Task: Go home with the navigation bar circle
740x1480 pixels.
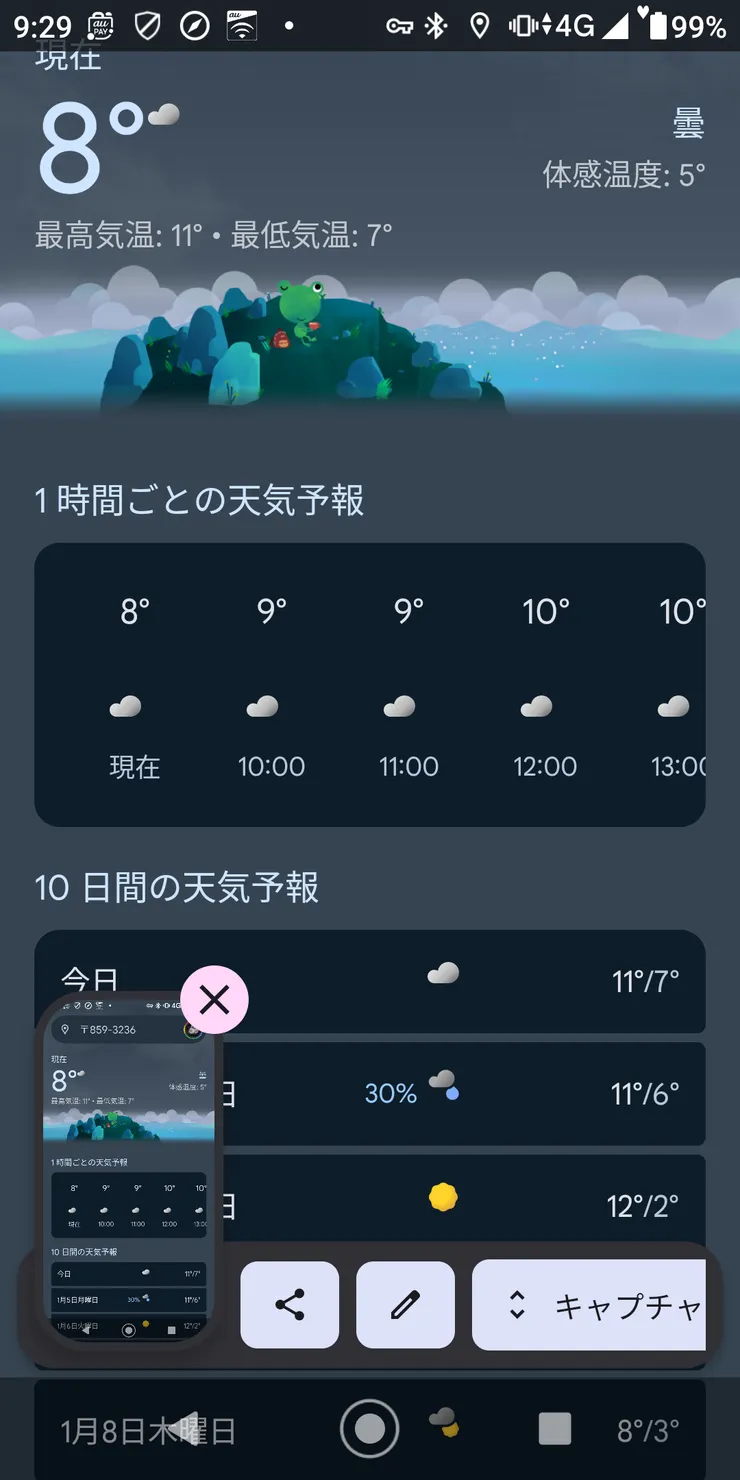Action: point(369,1429)
